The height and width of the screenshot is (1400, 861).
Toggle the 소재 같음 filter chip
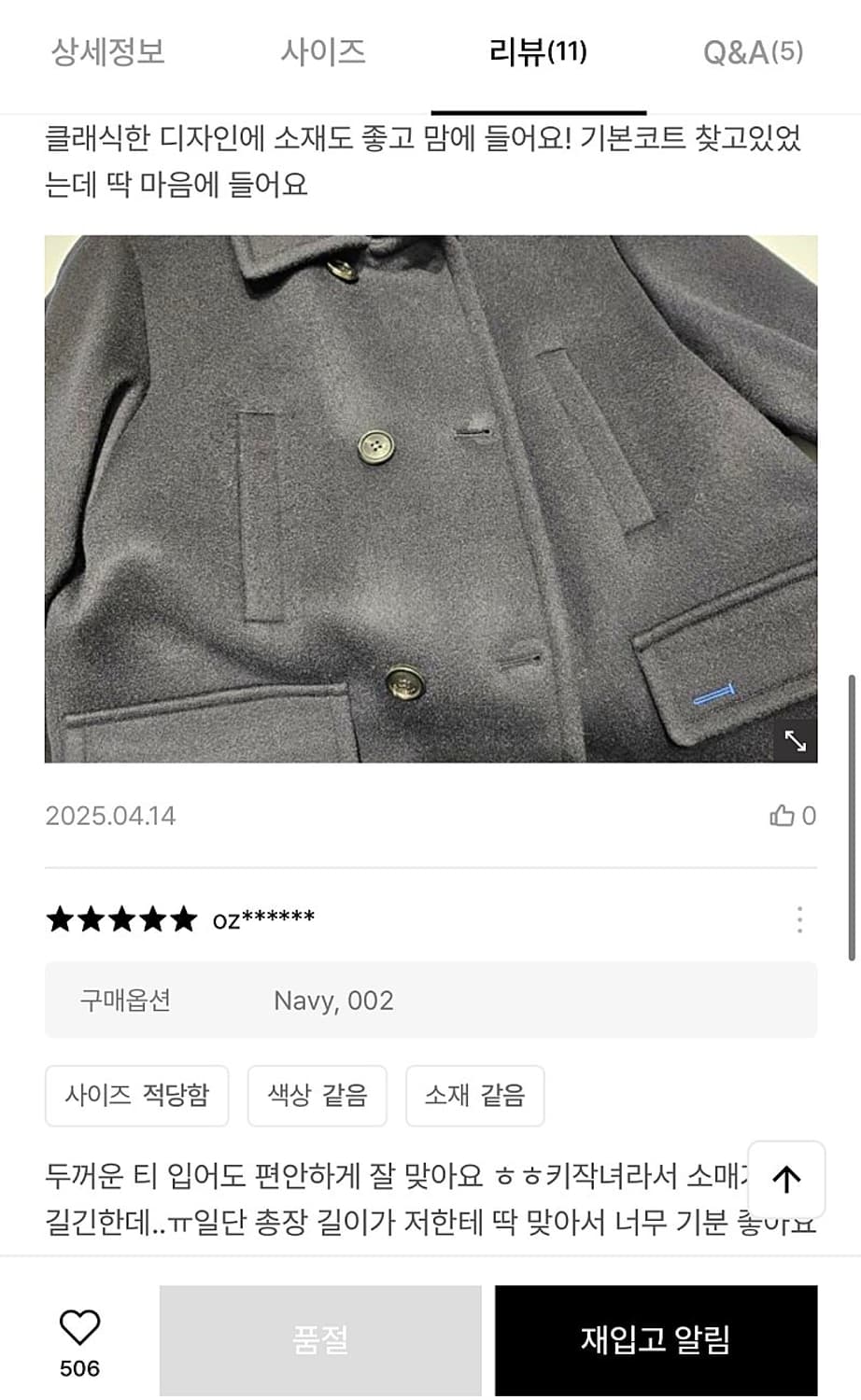pyautogui.click(x=474, y=1096)
